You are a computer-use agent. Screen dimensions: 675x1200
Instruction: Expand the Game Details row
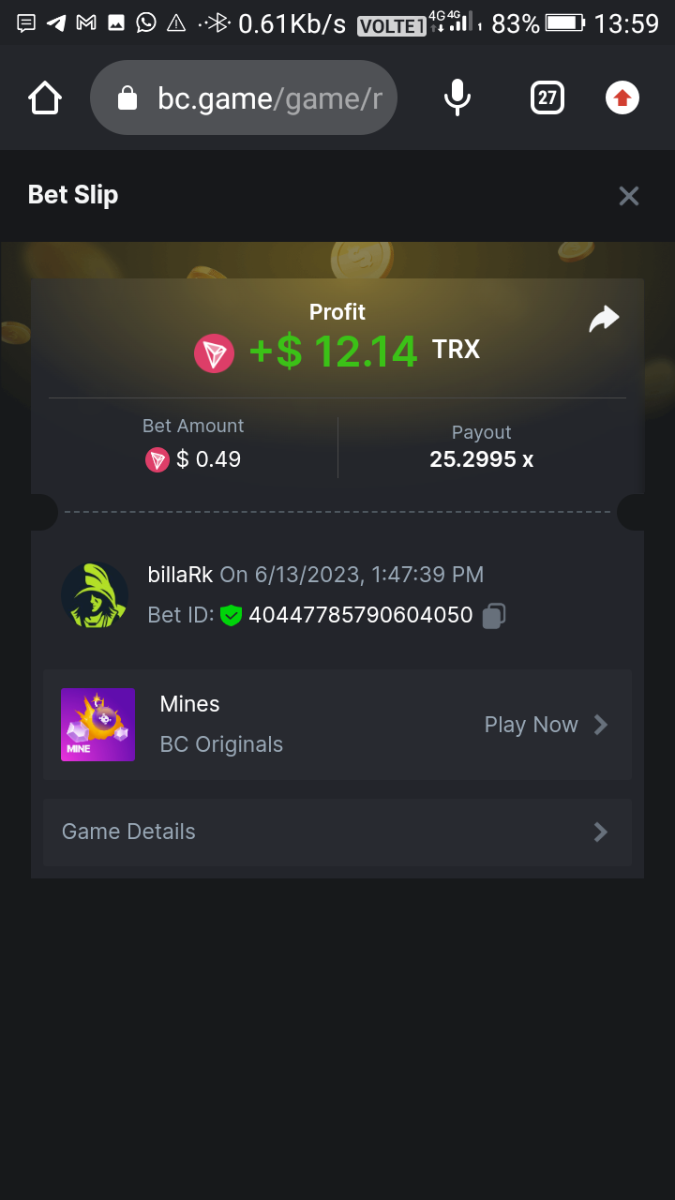[337, 832]
